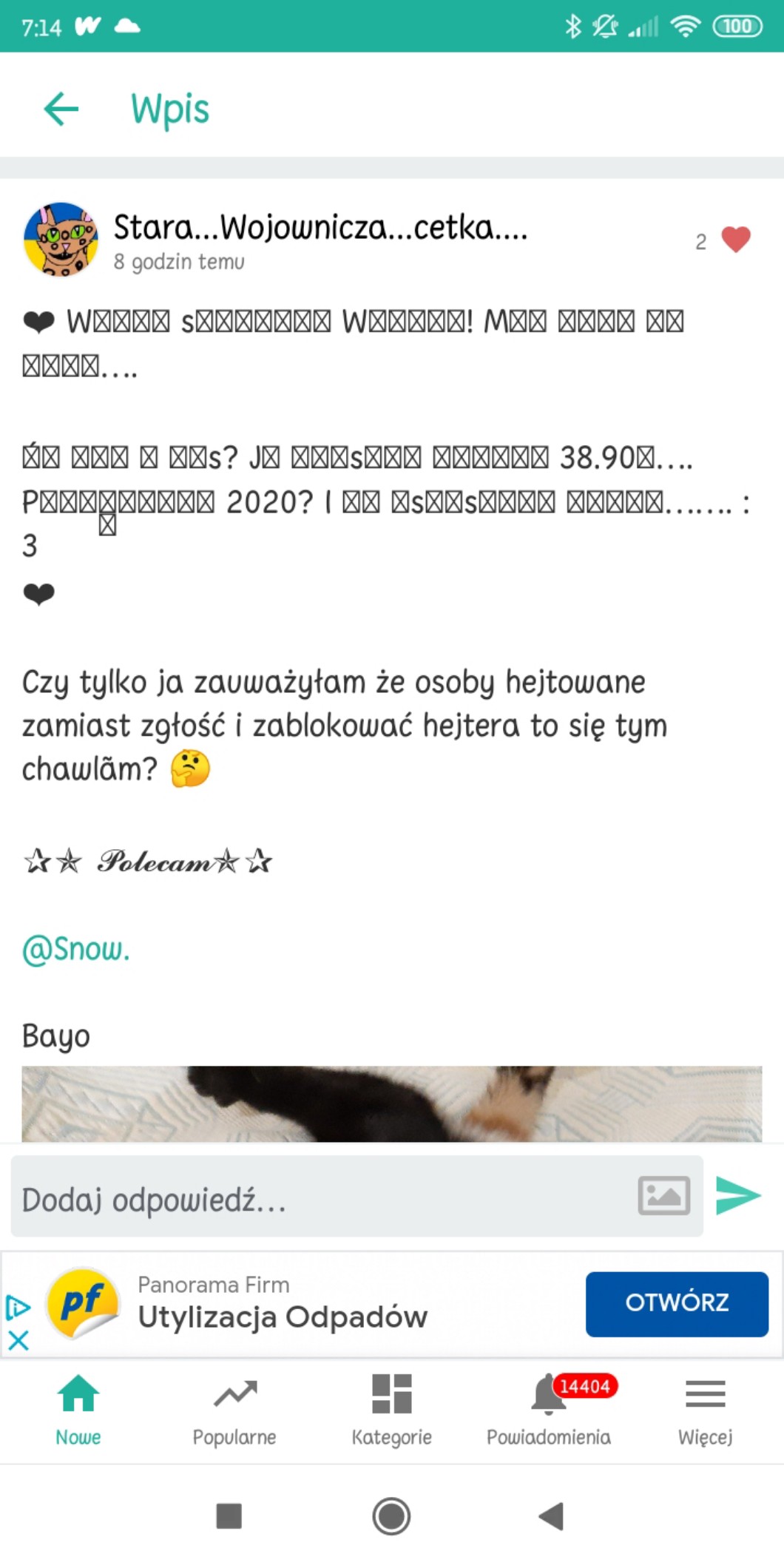View the cat photo in the post
784x1568 pixels.
pyautogui.click(x=391, y=1104)
